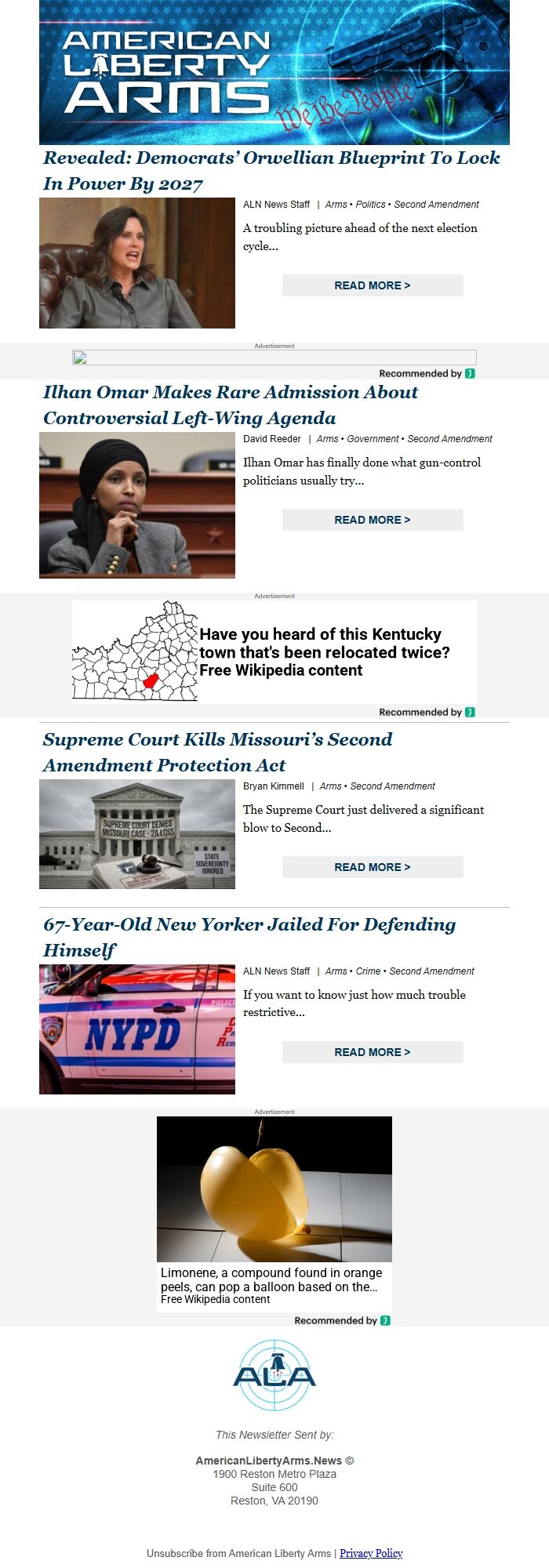Screen dimensions: 549x1568
Task: Open Ilhan Omar article photo
Action: [x=137, y=505]
